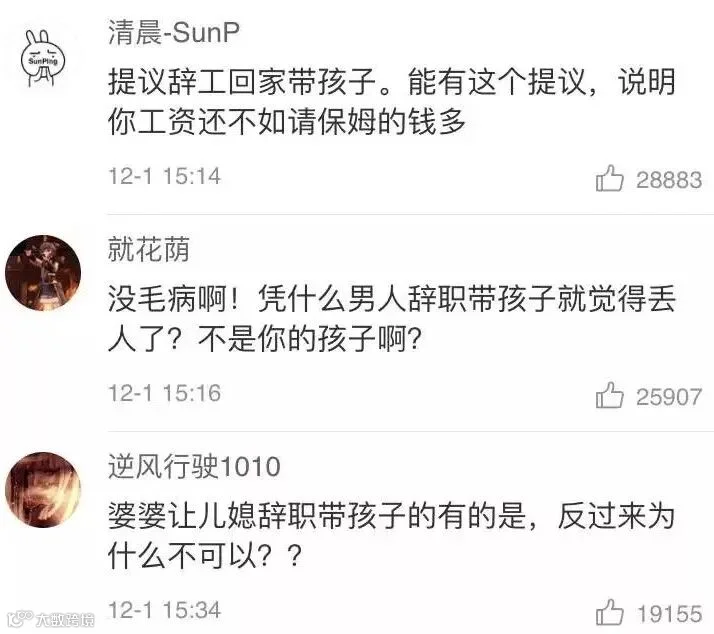Like the comment from 逆风行驶1010
The height and width of the screenshot is (634, 714).
point(610,612)
